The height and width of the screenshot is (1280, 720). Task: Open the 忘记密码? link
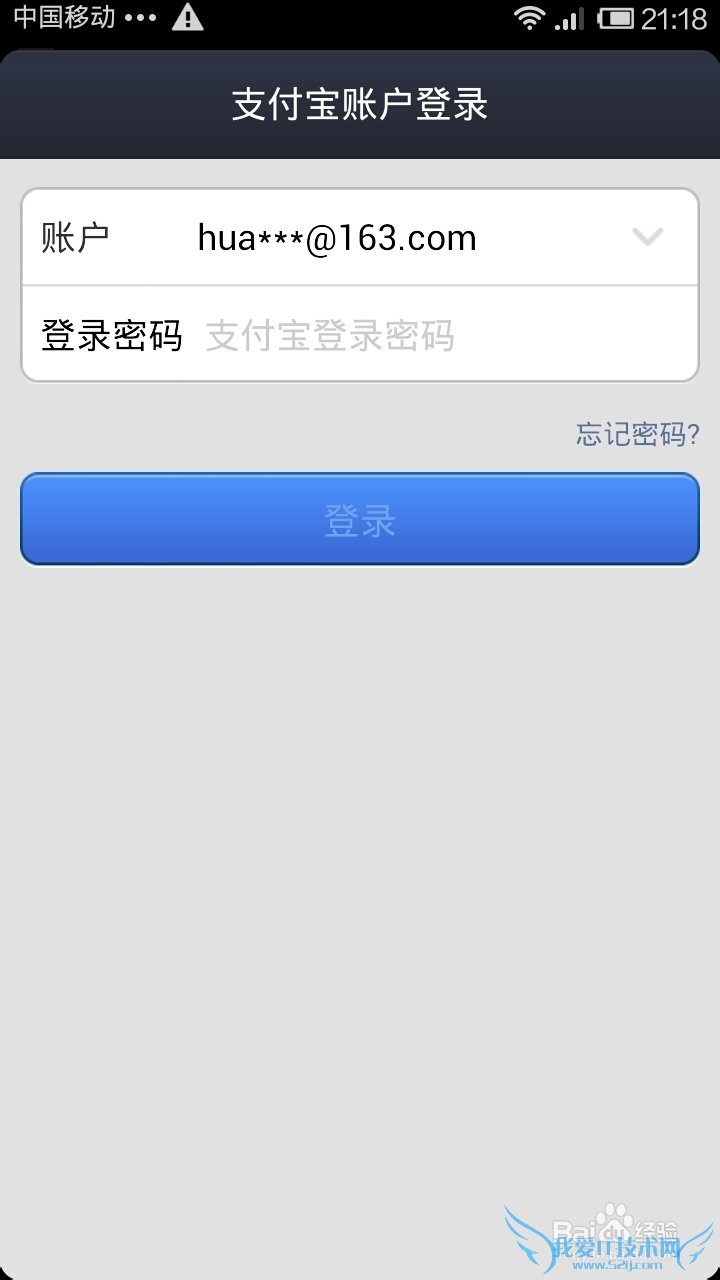pyautogui.click(x=637, y=434)
